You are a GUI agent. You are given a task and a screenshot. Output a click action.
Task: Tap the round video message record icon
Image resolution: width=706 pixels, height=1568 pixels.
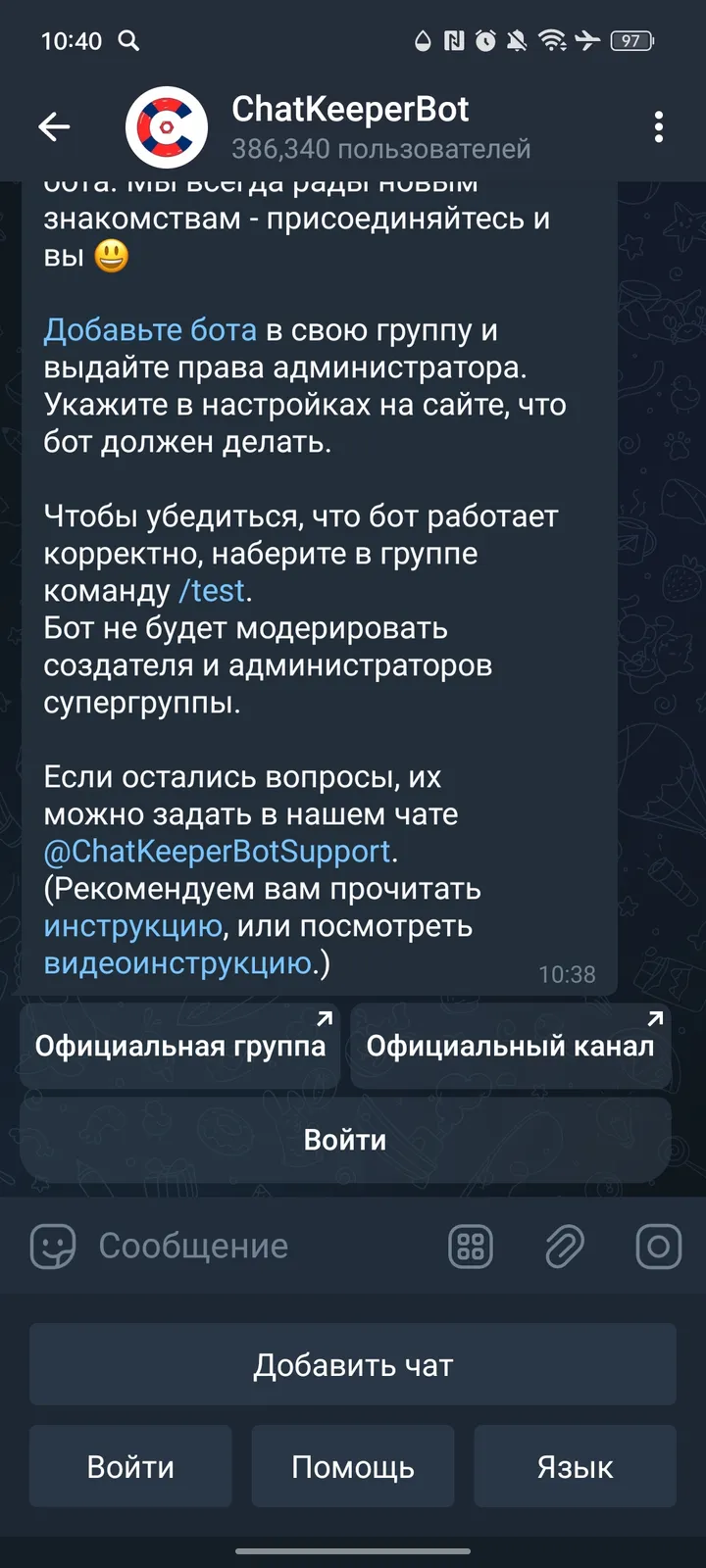pyautogui.click(x=657, y=1246)
